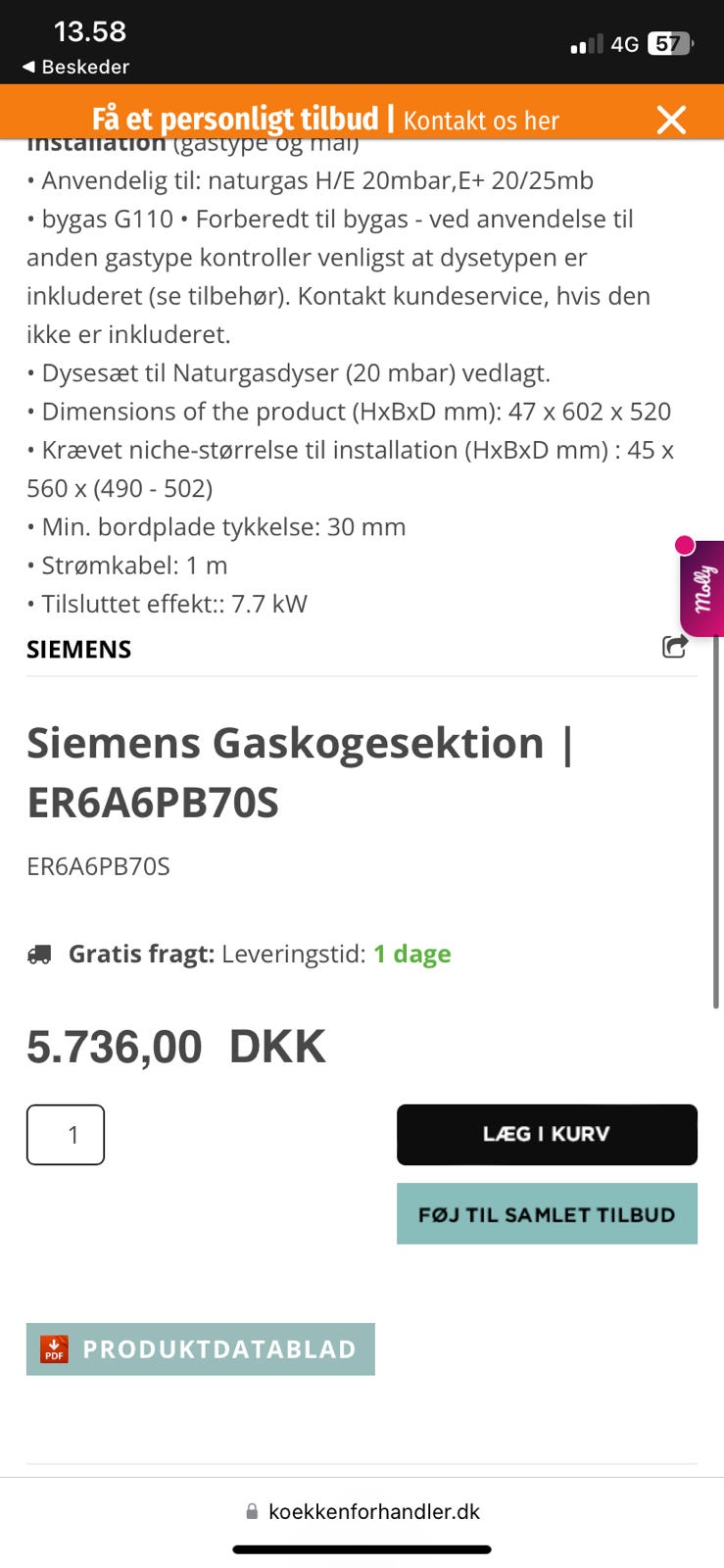This screenshot has width=724, height=1568.
Task: Open the Molly chat widget
Action: pyautogui.click(x=703, y=590)
